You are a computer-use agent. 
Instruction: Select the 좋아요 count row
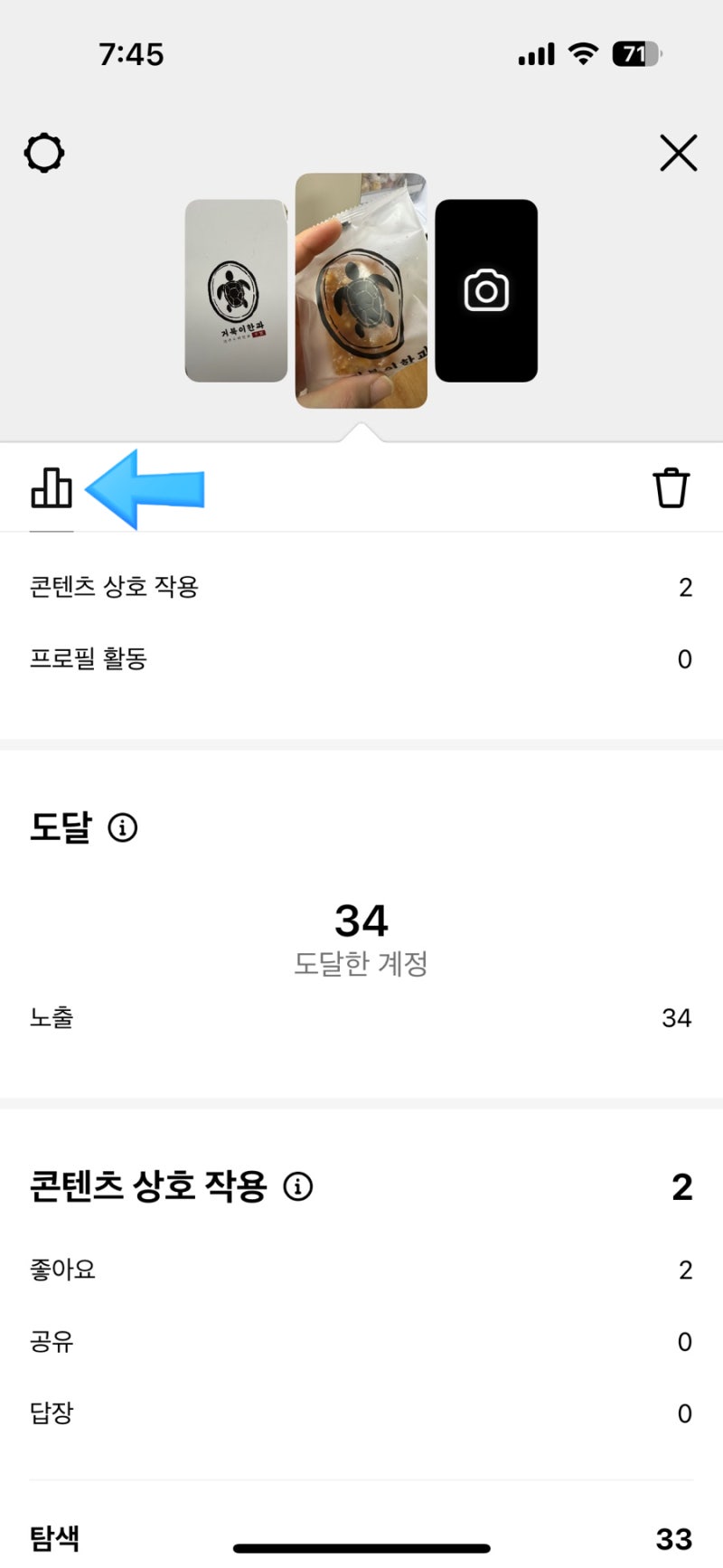[361, 1270]
